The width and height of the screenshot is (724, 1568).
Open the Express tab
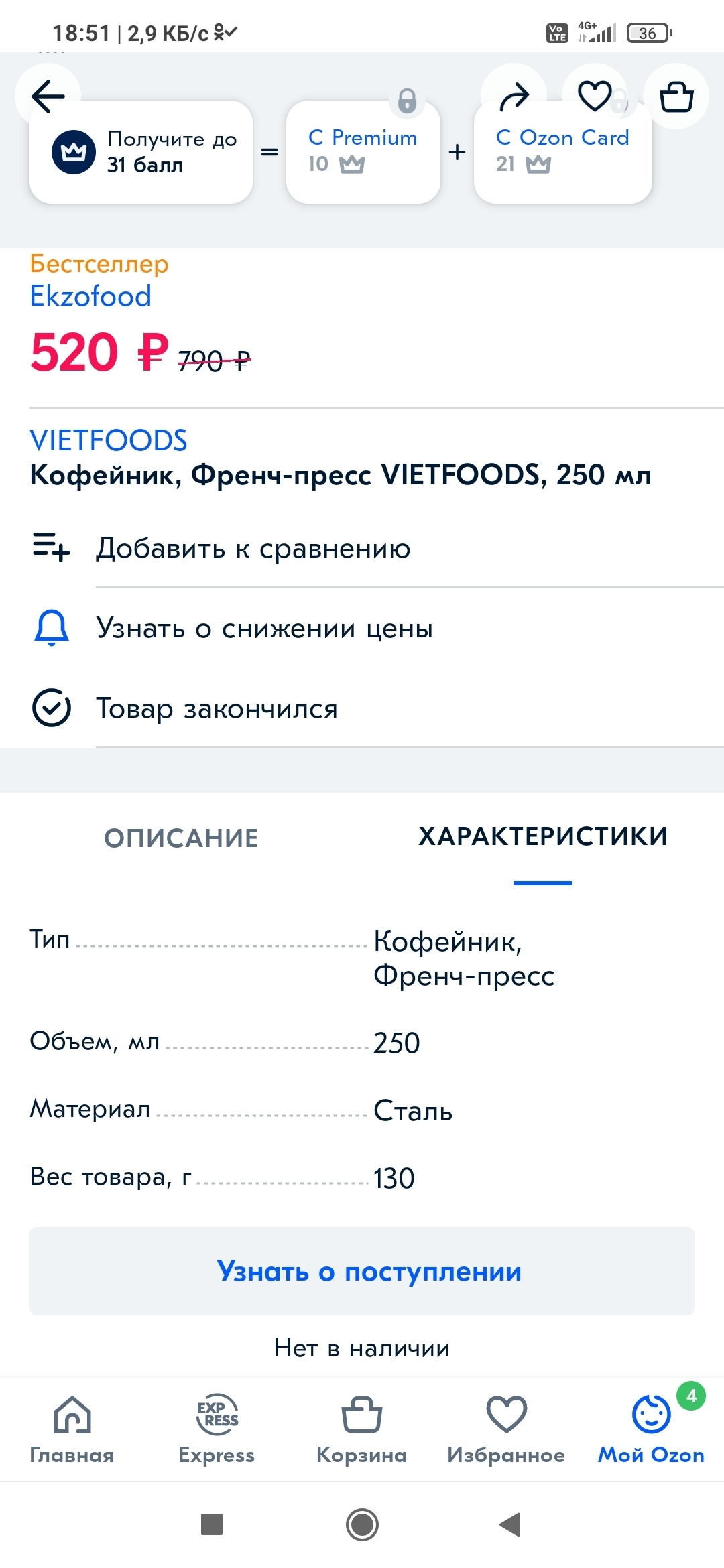pyautogui.click(x=217, y=1429)
